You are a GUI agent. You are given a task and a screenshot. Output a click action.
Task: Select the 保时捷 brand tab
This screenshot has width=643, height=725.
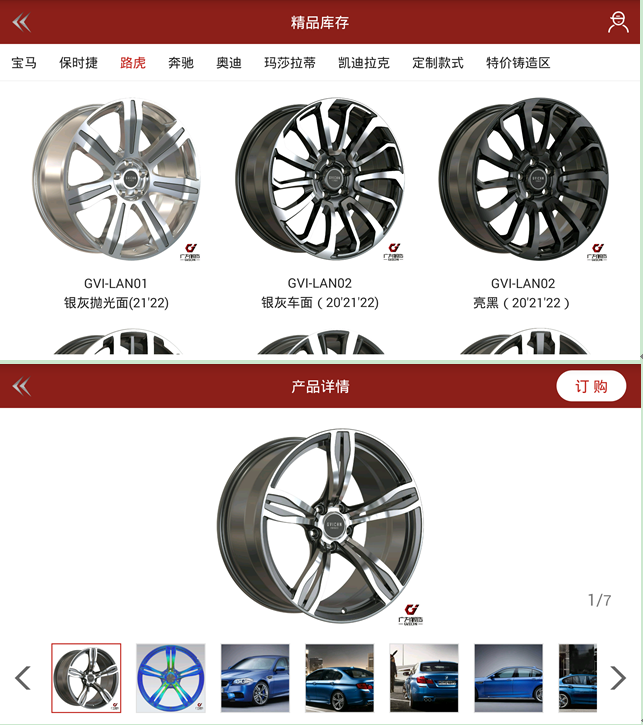78,63
